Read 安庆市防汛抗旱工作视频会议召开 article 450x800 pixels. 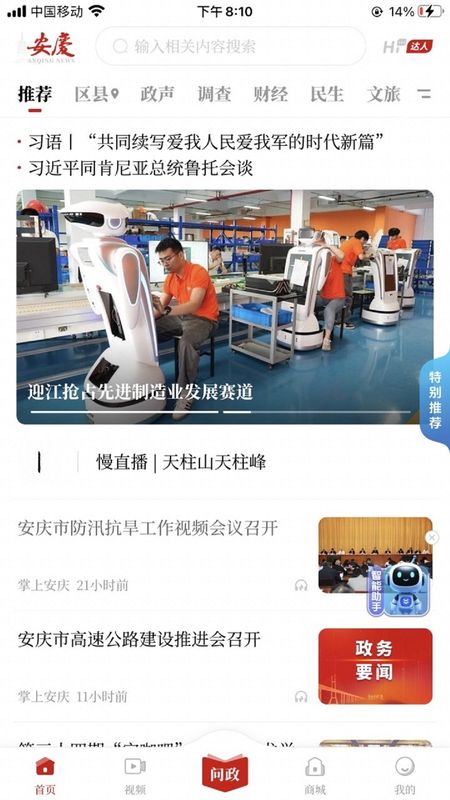click(148, 528)
